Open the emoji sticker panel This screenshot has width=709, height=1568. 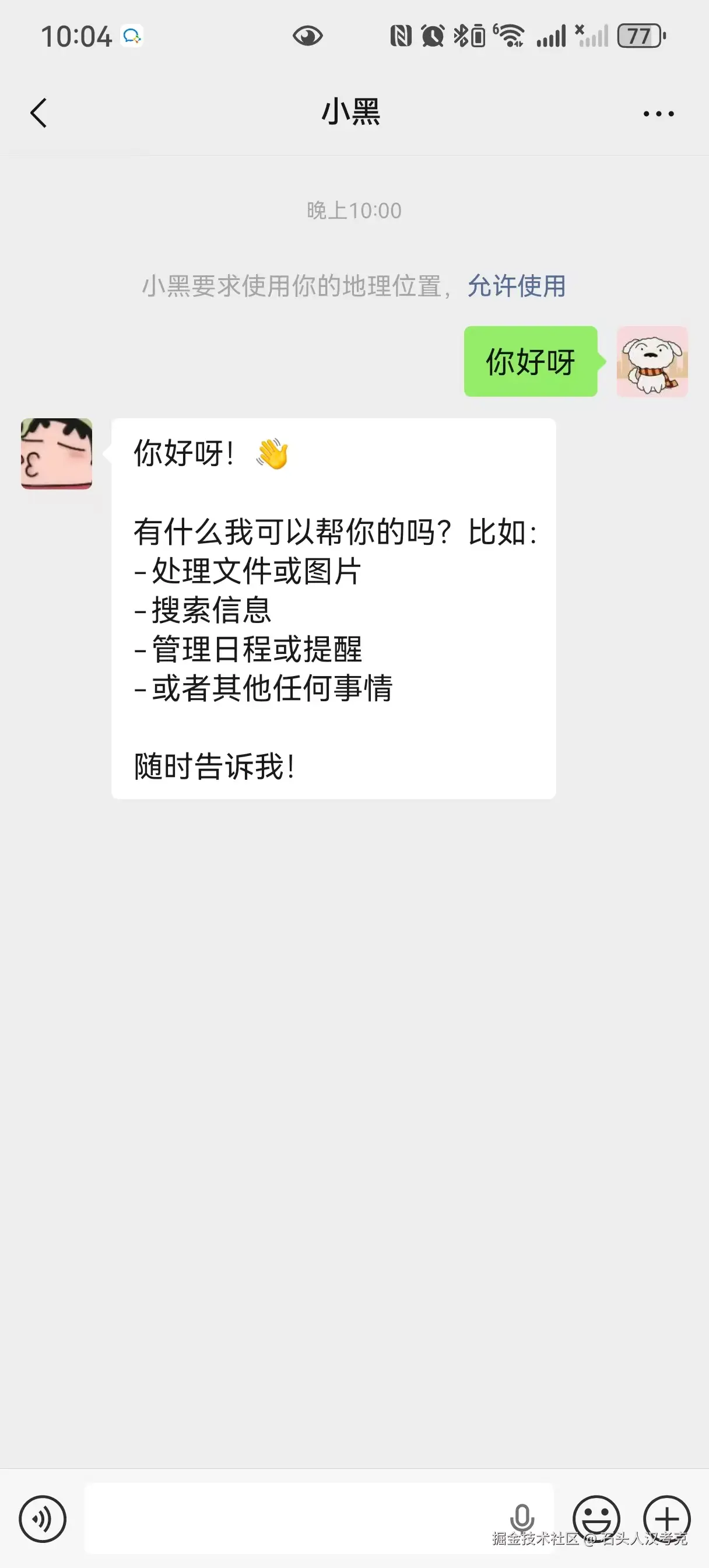[596, 1518]
